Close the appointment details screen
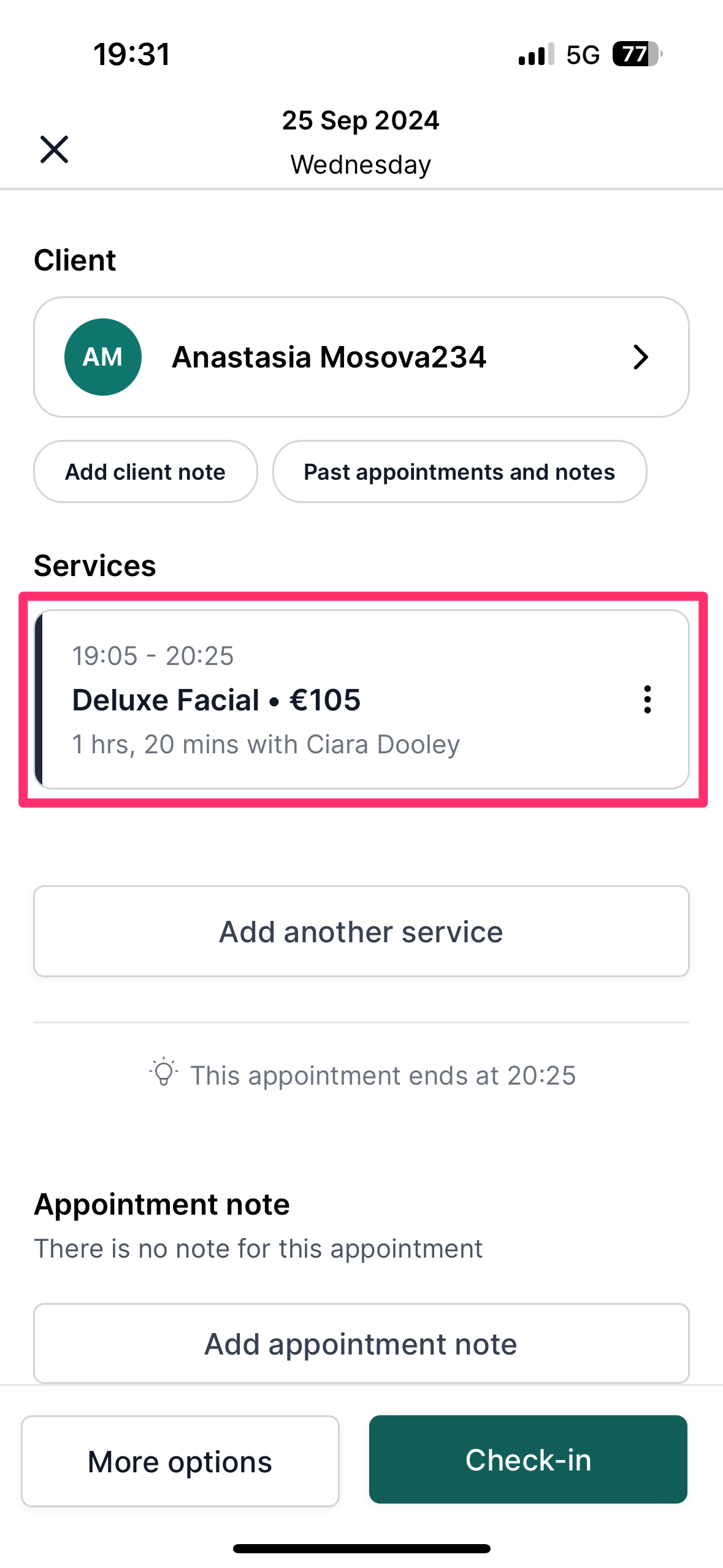The width and height of the screenshot is (723, 1568). (x=54, y=149)
